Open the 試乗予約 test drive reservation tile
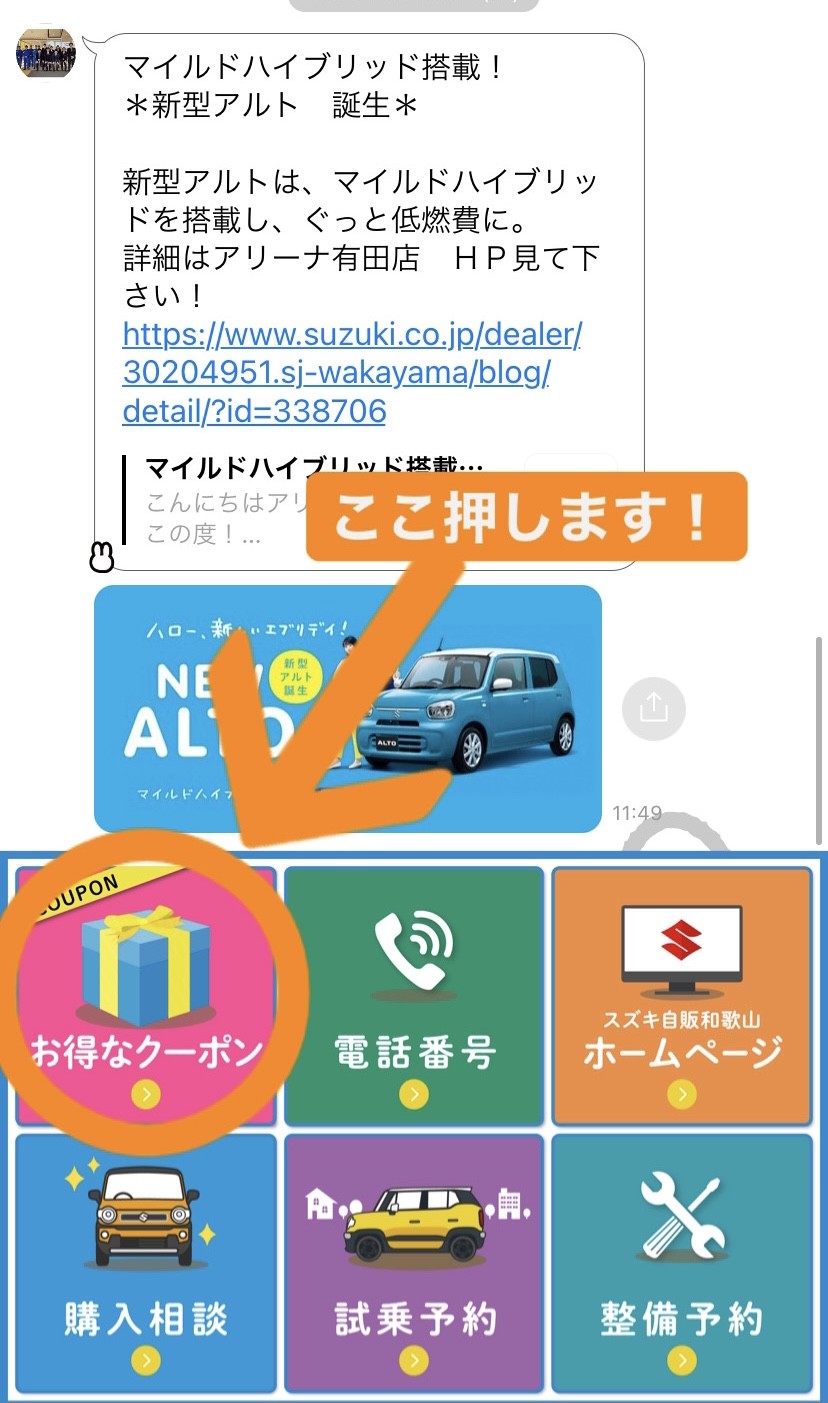 (414, 1264)
